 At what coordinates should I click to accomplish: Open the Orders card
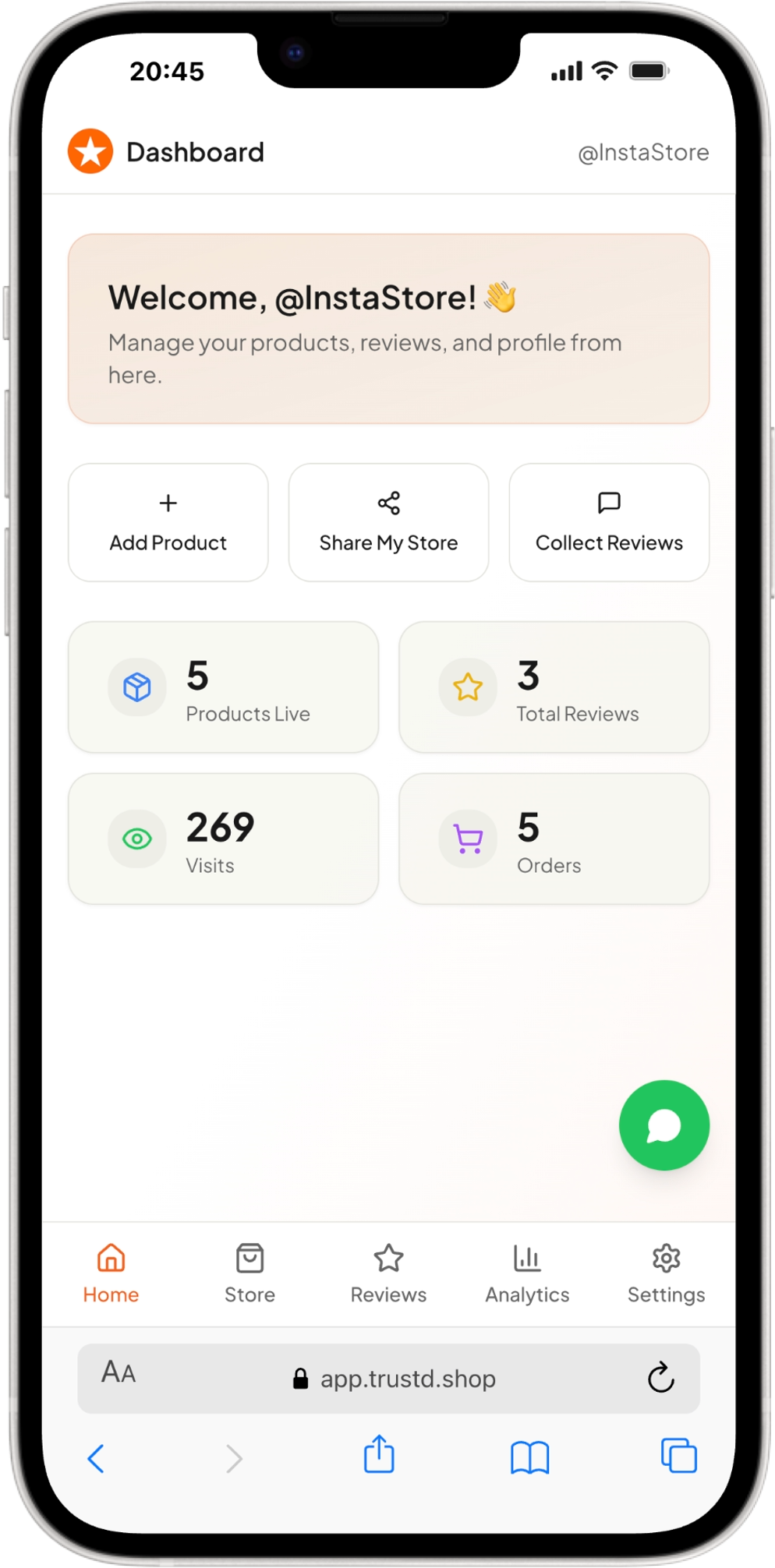pos(554,839)
